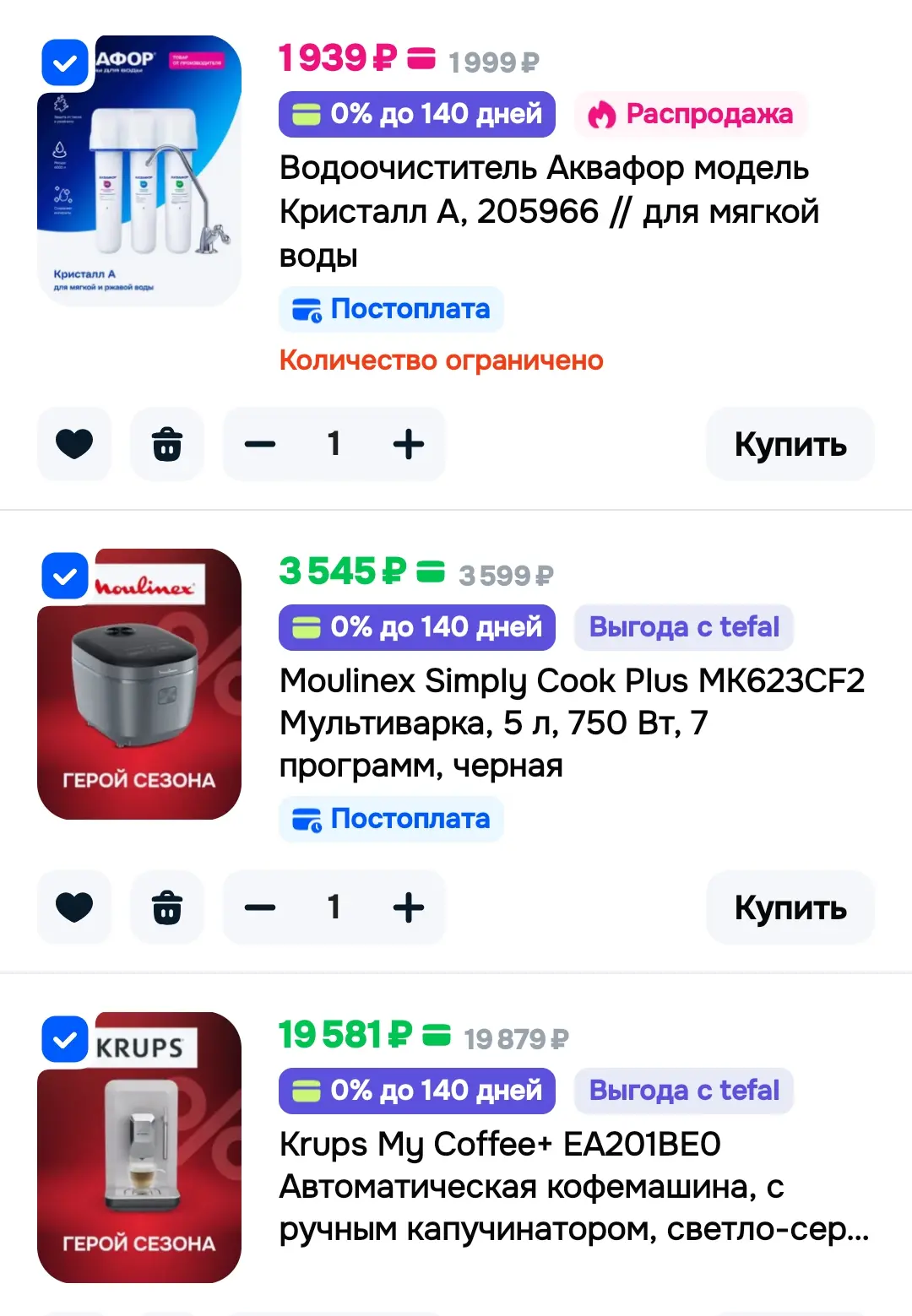Tap 0% до 140 дней badge on Krups item

[x=417, y=1091]
